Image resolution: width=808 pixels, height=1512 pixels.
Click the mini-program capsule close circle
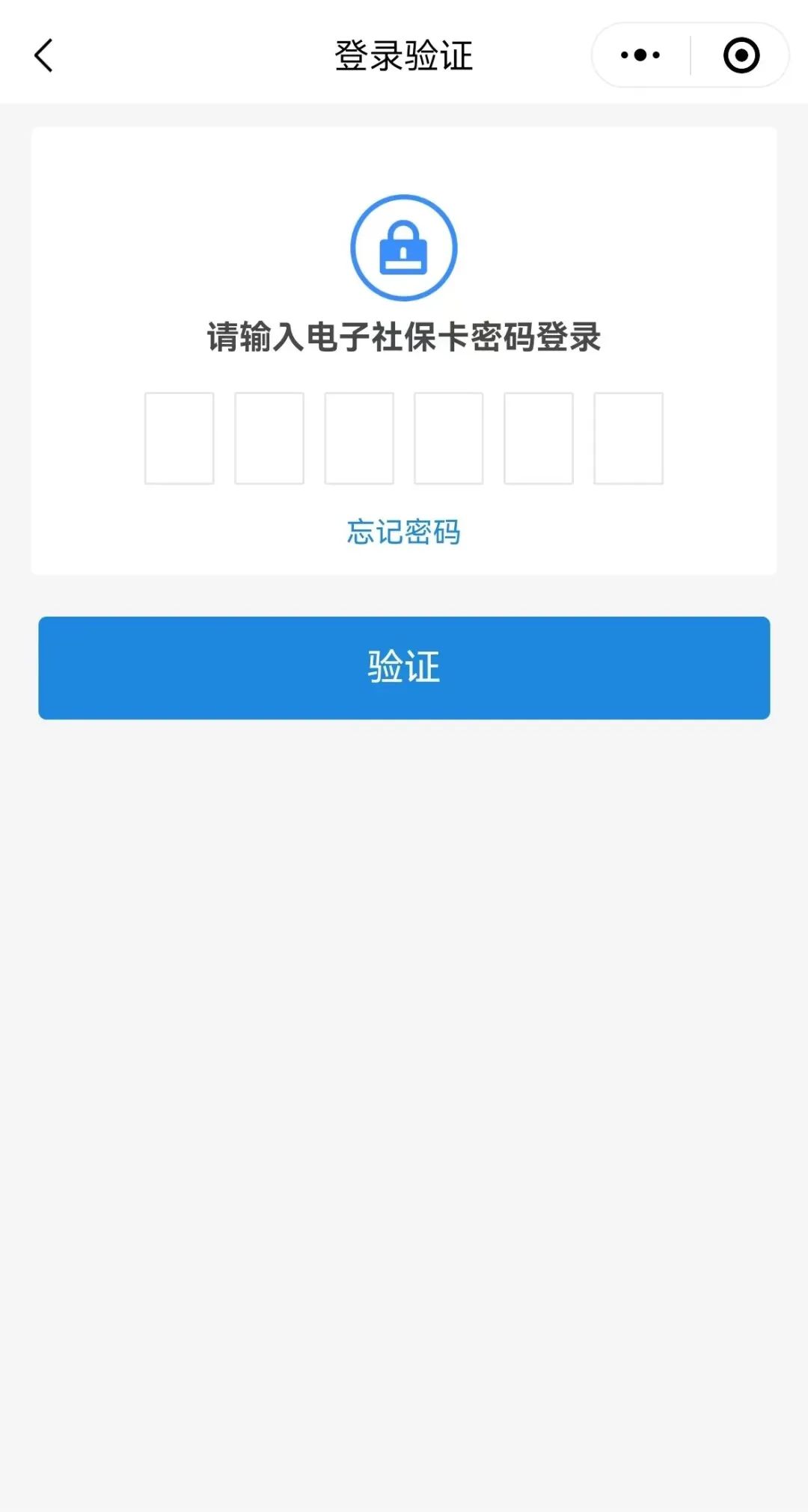pyautogui.click(x=739, y=55)
